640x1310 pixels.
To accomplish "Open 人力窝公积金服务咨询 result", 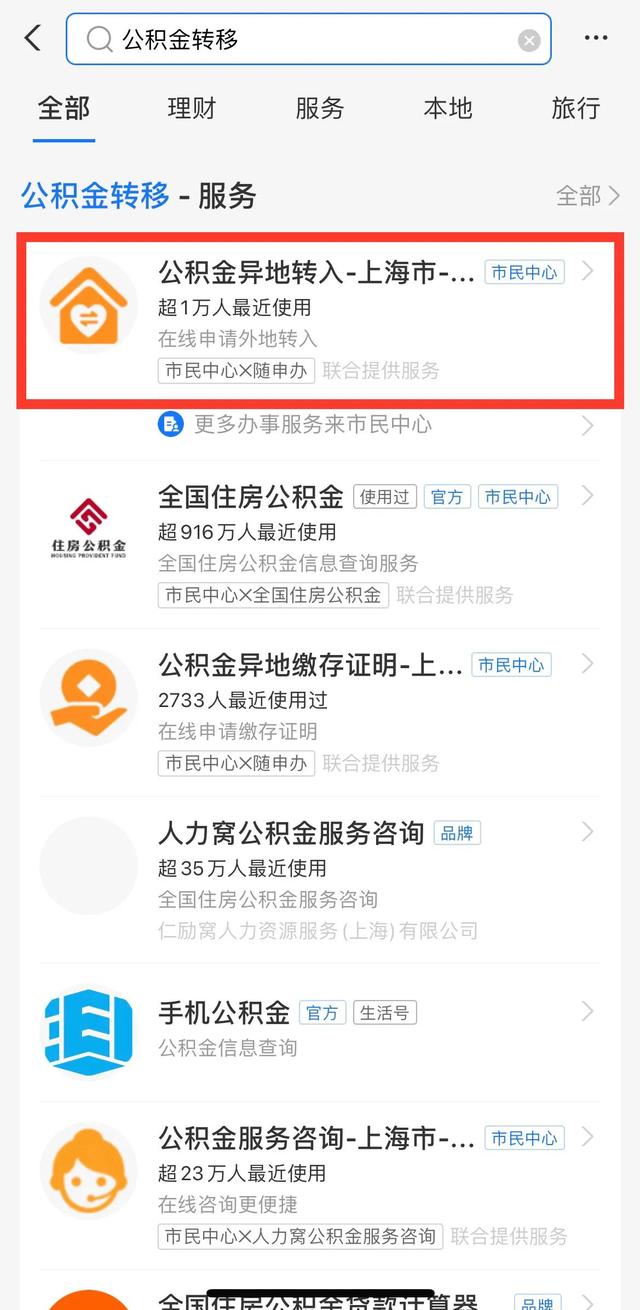I will (320, 879).
